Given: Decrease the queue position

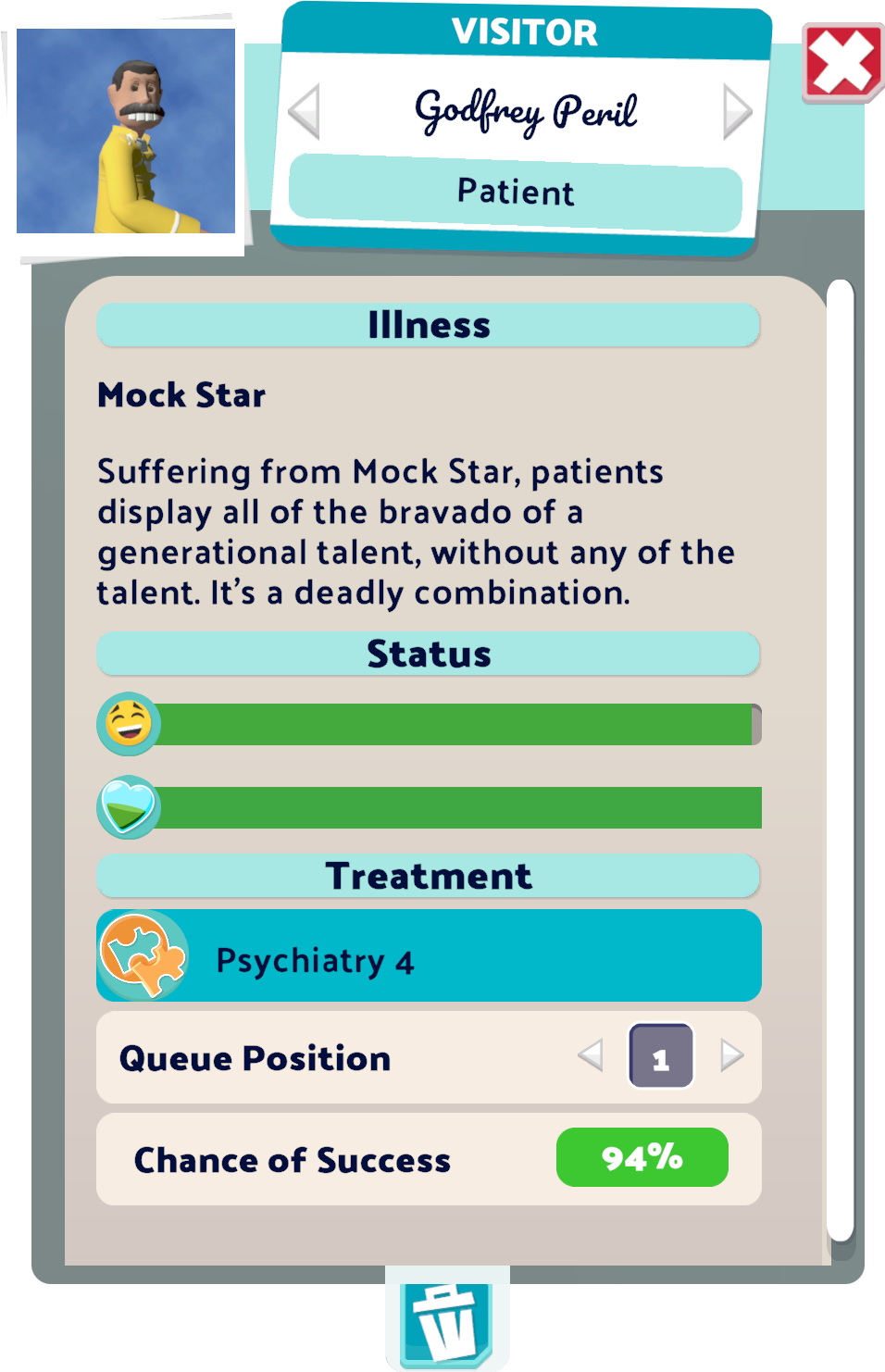Looking at the screenshot, I should pos(591,1055).
